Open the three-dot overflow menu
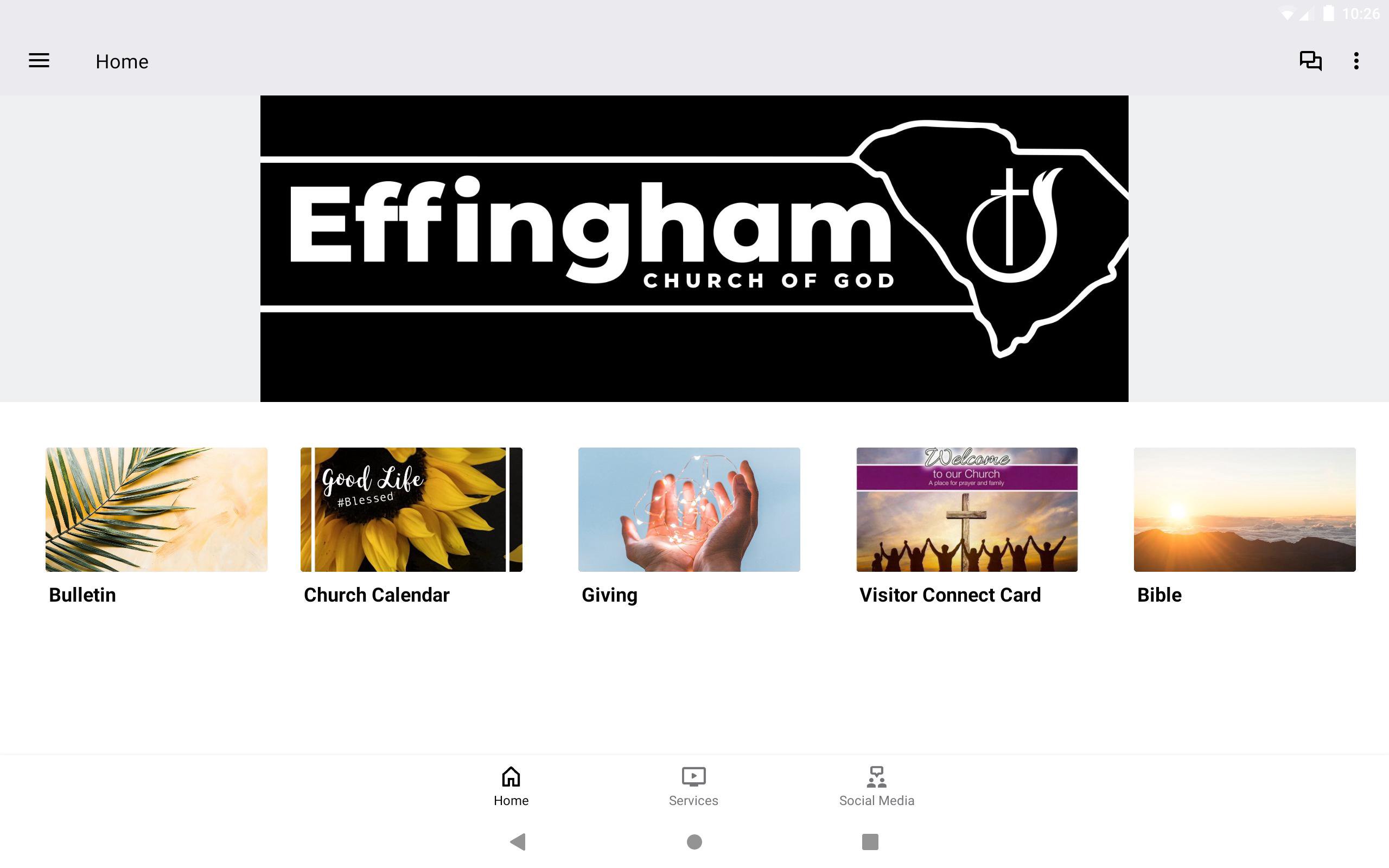 (x=1356, y=61)
